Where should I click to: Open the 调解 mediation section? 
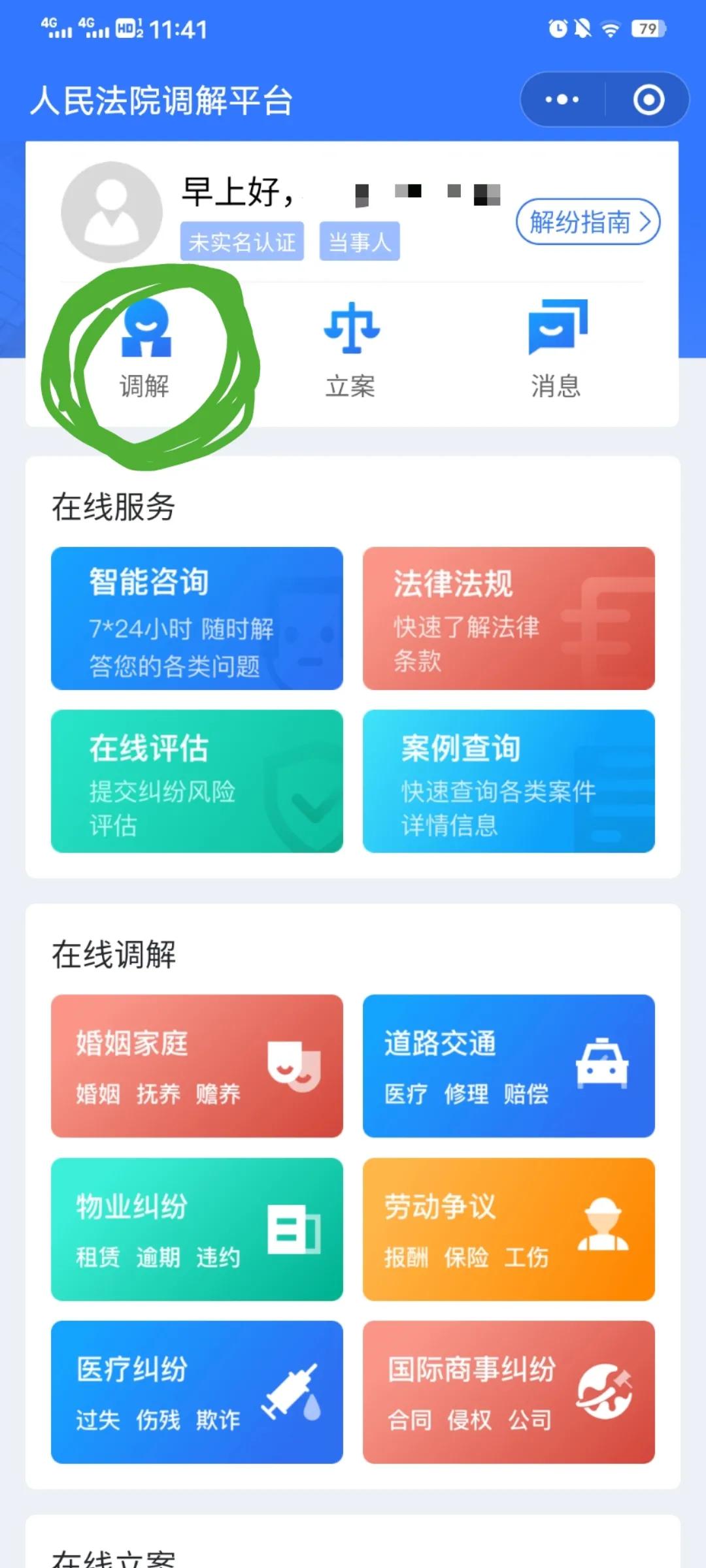[x=145, y=349]
